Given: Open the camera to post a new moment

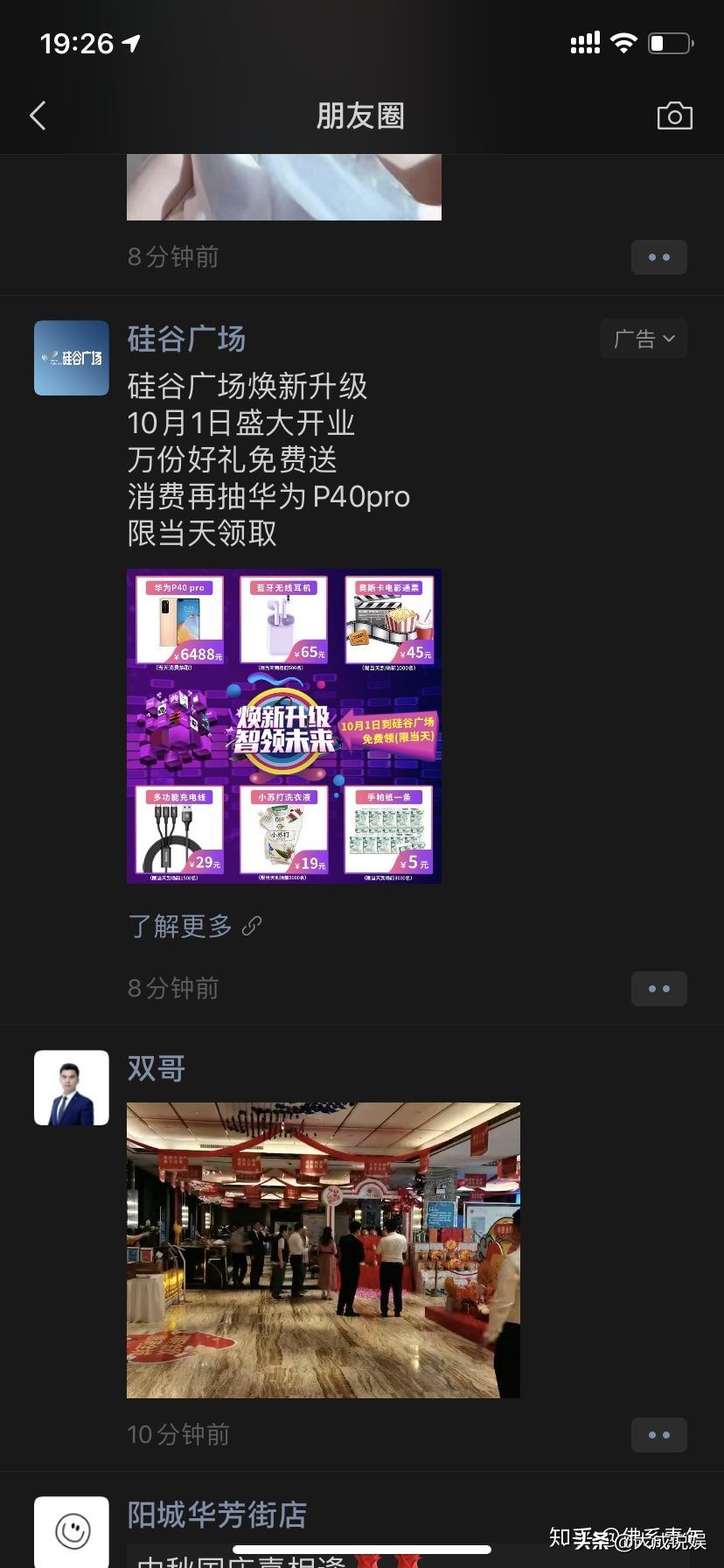Looking at the screenshot, I should (x=673, y=115).
